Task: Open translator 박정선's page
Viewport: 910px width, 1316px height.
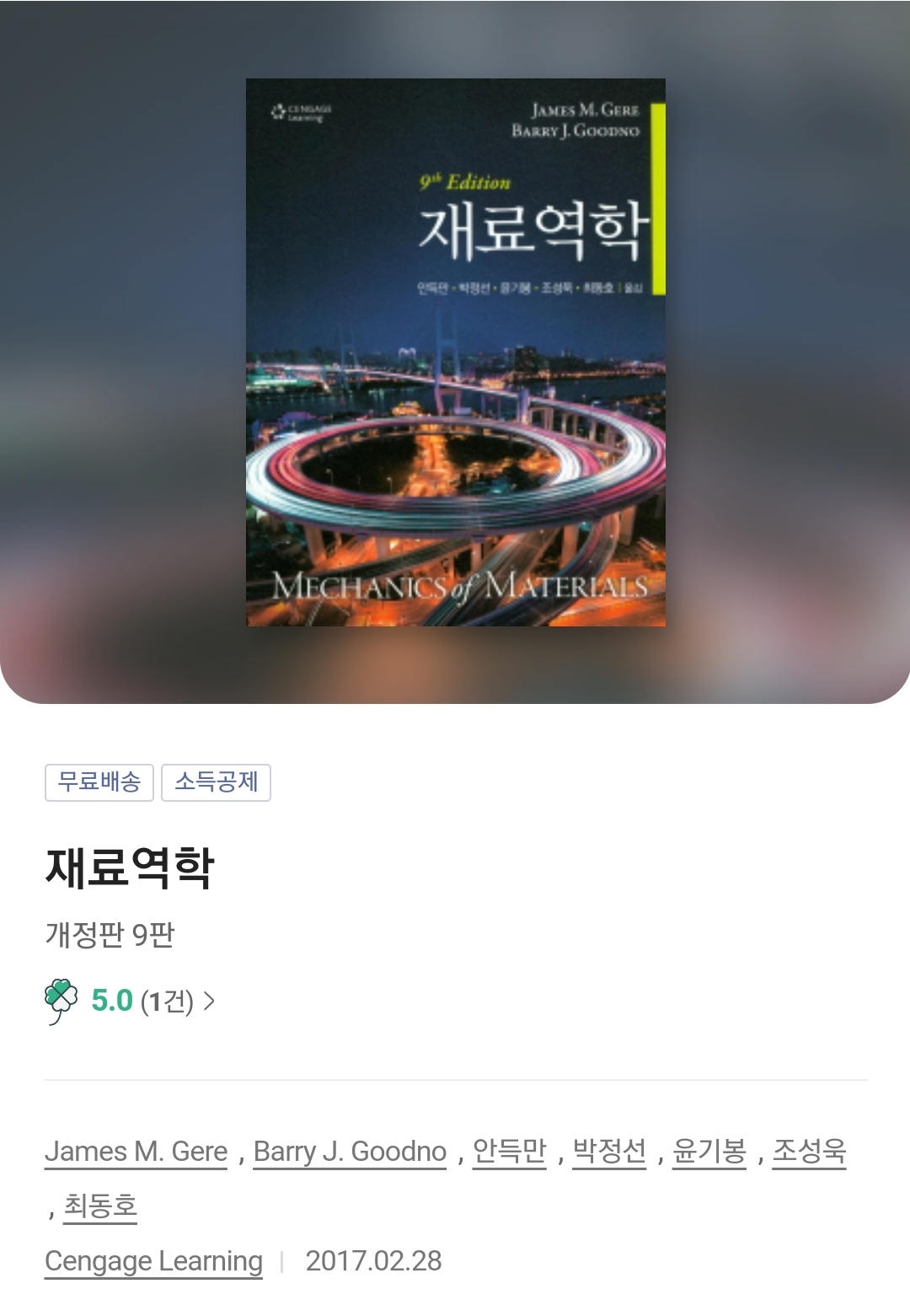Action: tap(609, 1152)
